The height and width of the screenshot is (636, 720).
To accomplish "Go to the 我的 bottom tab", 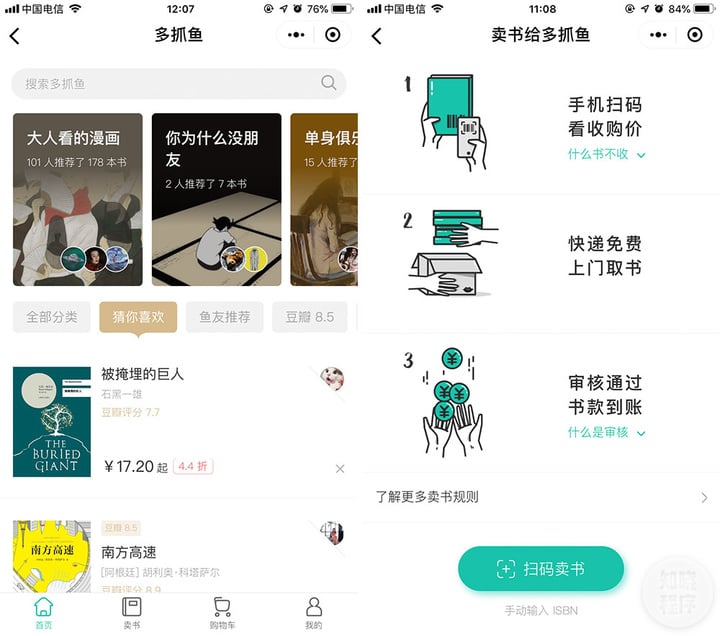I will coord(313,612).
